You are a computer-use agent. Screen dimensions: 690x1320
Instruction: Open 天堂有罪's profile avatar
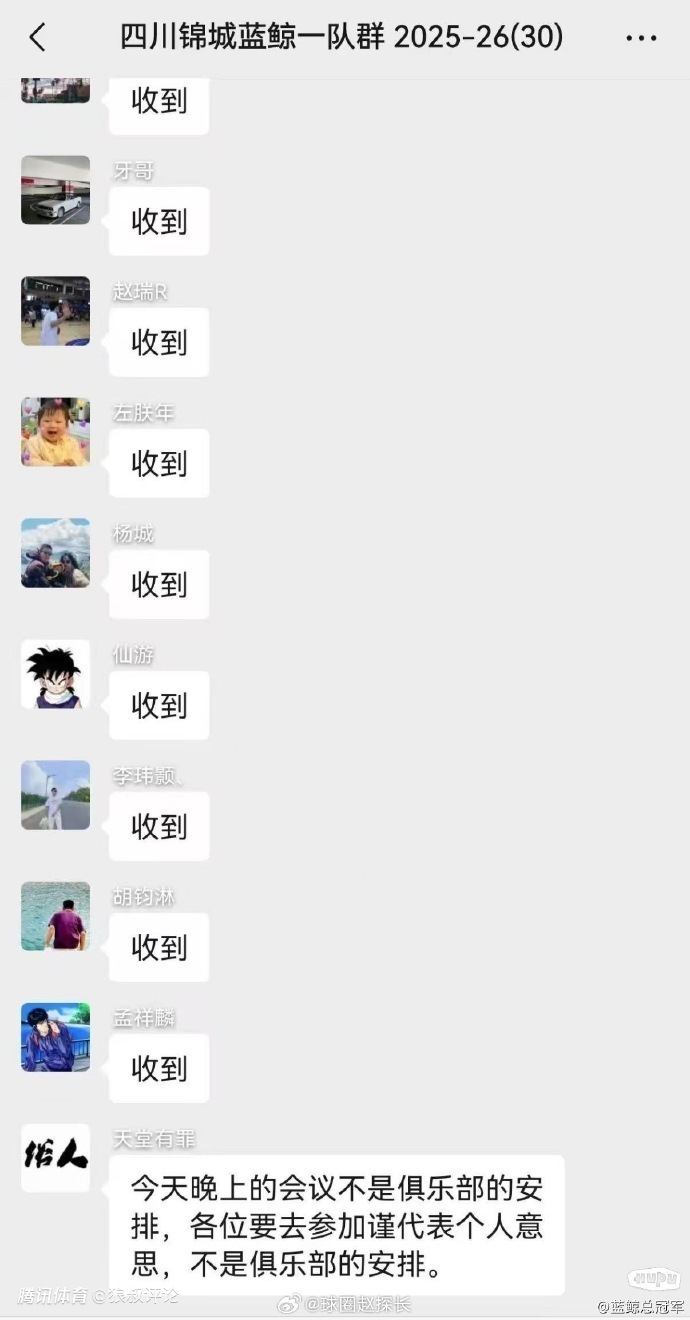click(x=56, y=1158)
